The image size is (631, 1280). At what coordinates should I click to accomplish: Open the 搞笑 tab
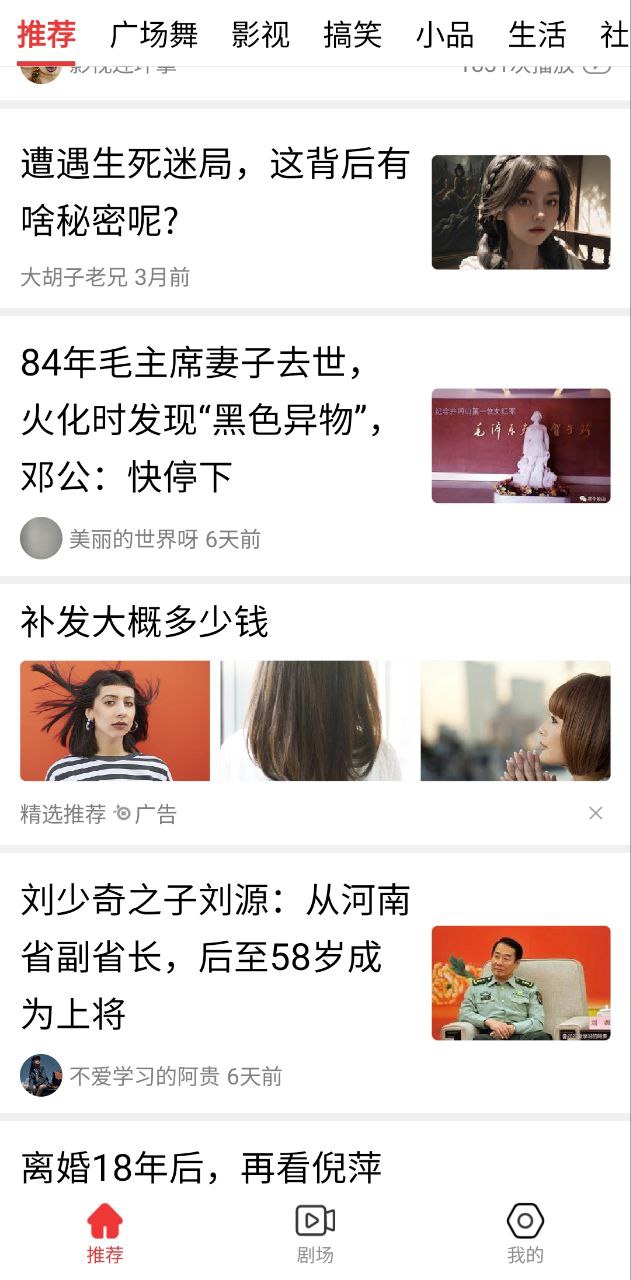tap(353, 35)
